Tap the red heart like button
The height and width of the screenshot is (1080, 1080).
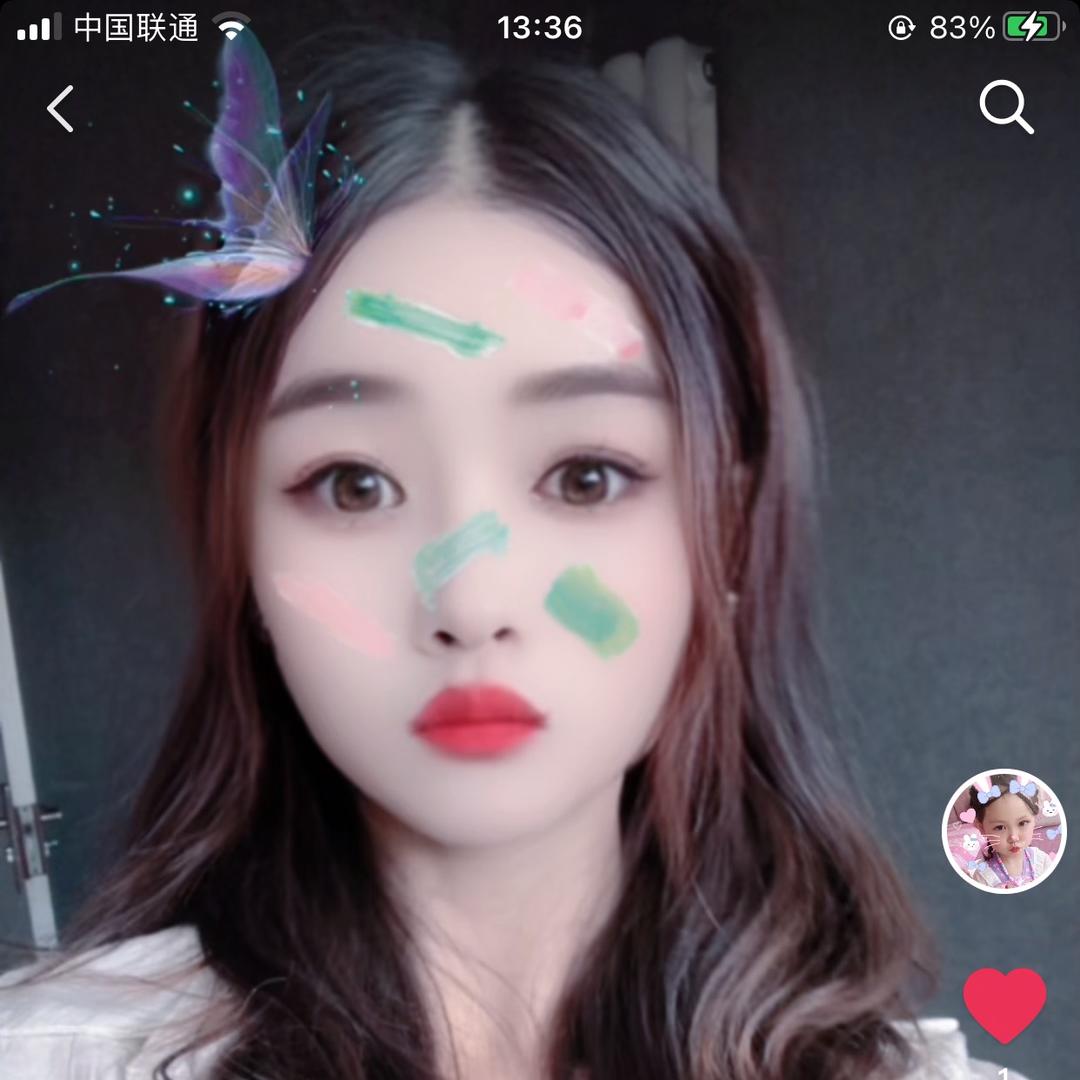click(1004, 1003)
